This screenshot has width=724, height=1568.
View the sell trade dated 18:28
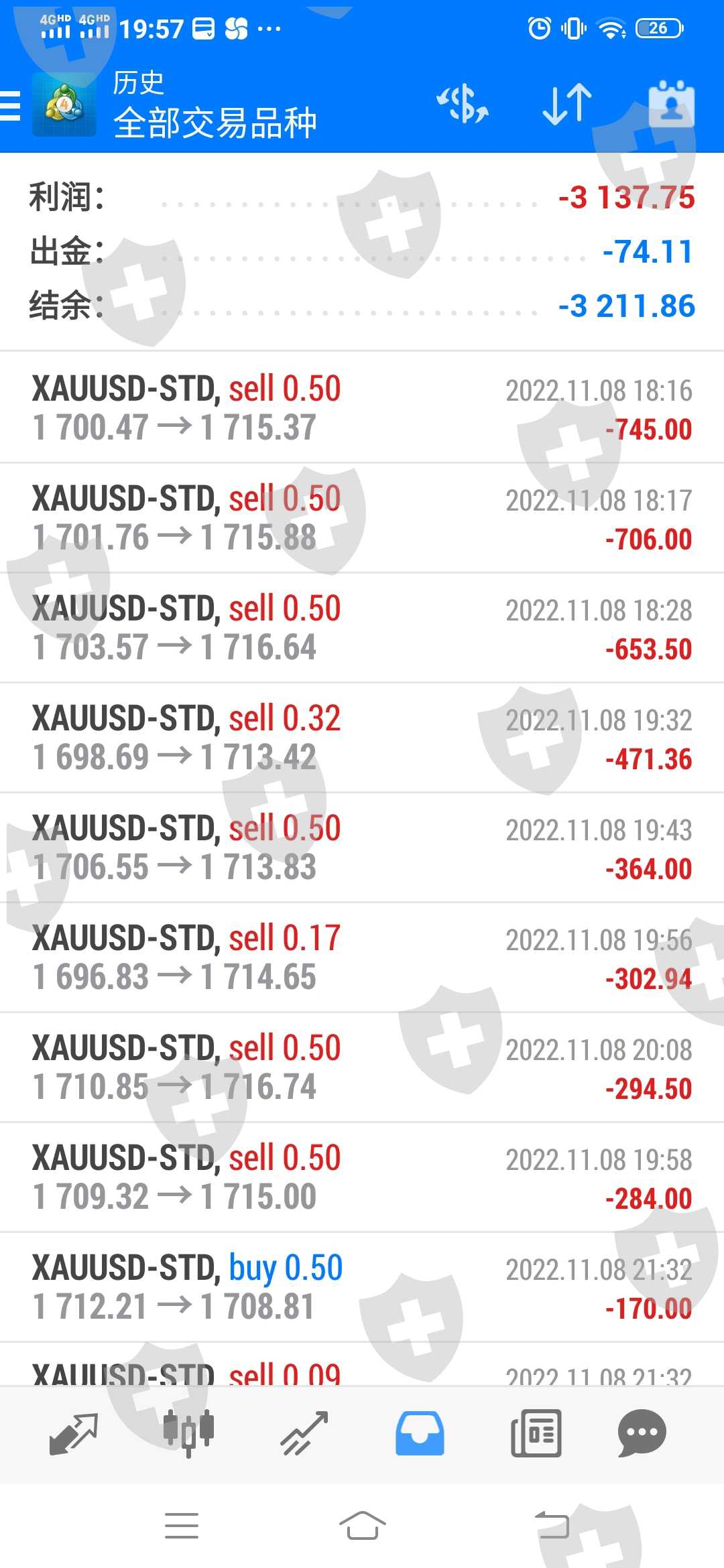362,627
